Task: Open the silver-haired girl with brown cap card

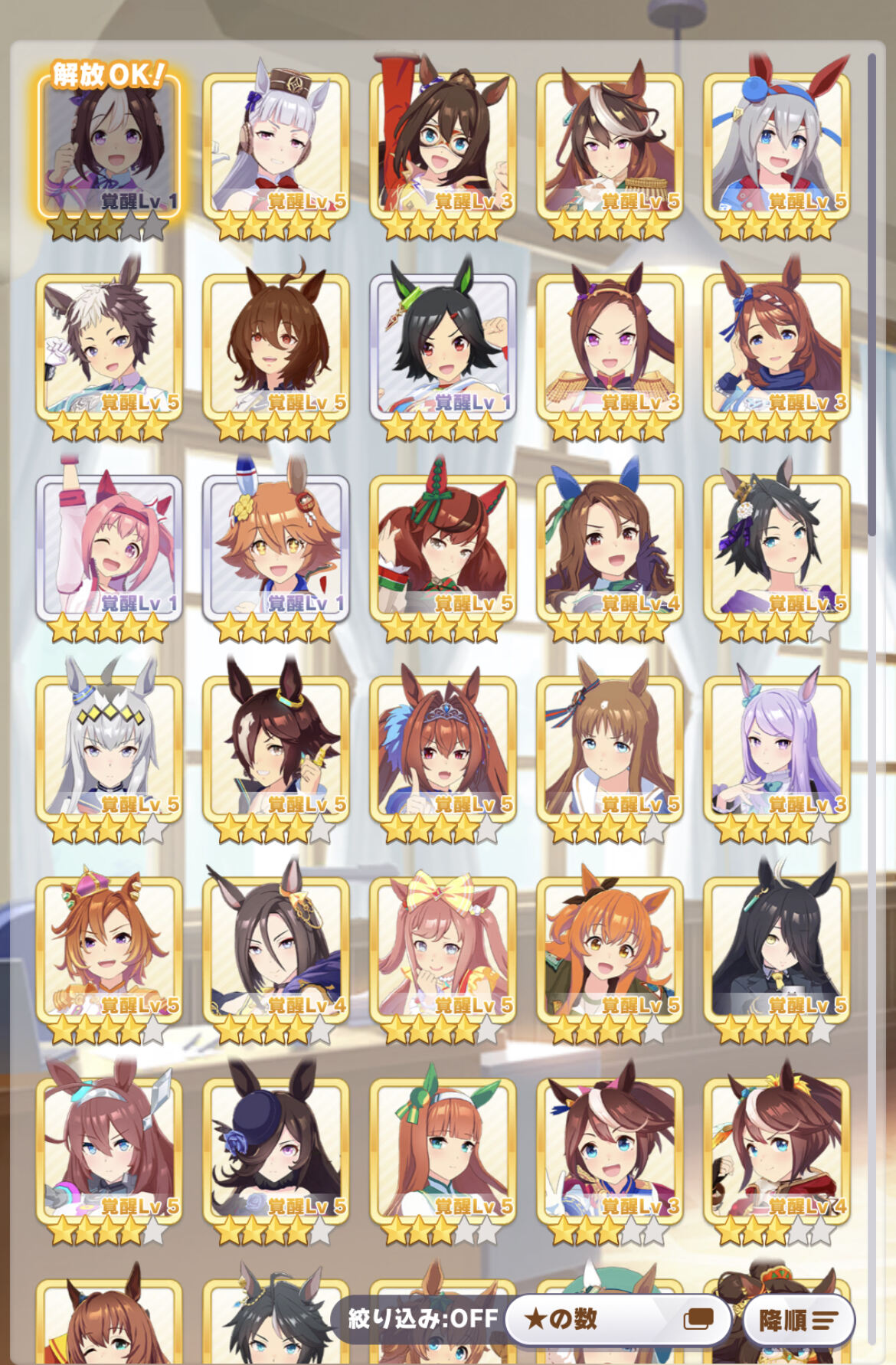Action: pos(276,147)
